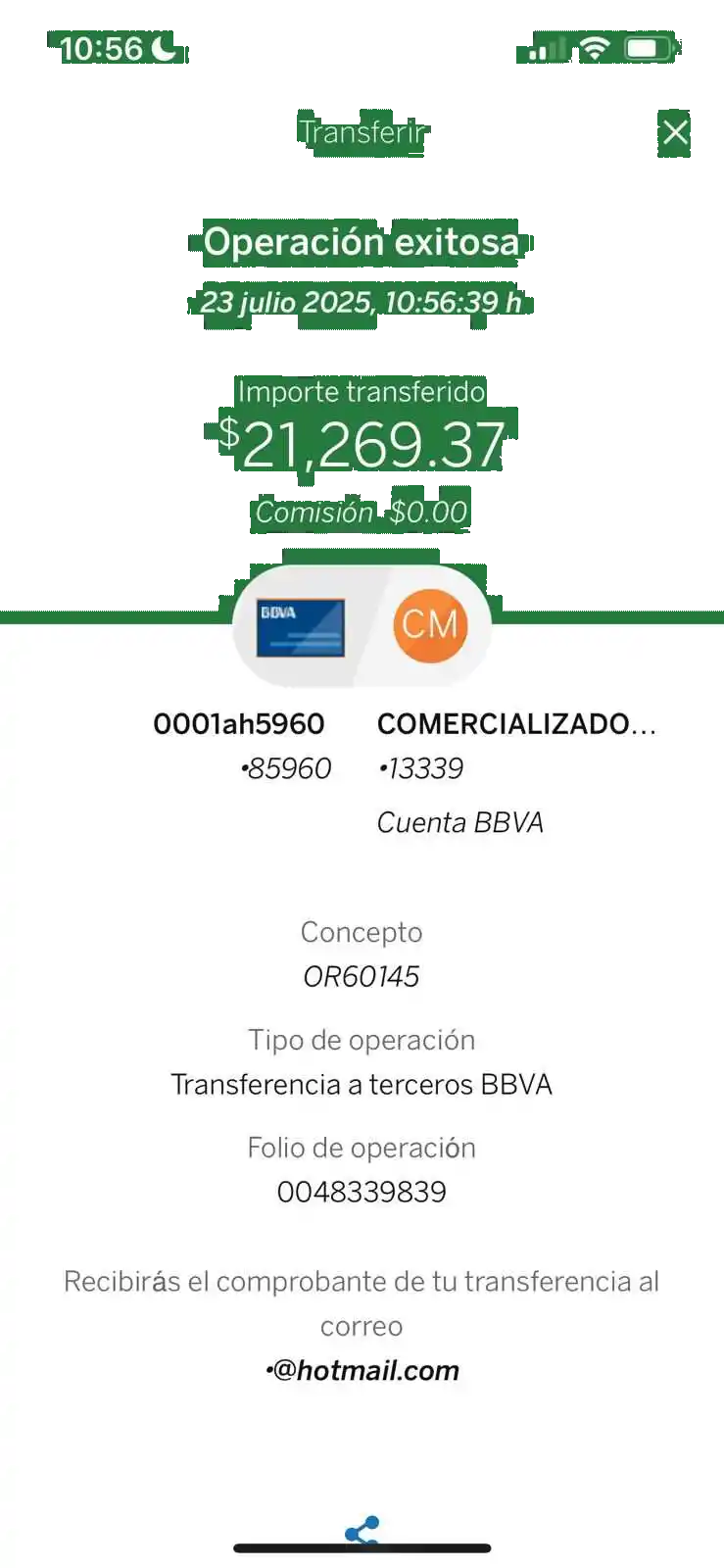Screen dimensions: 724x1568
Task: Share the transfer receipt
Action: click(362, 1531)
